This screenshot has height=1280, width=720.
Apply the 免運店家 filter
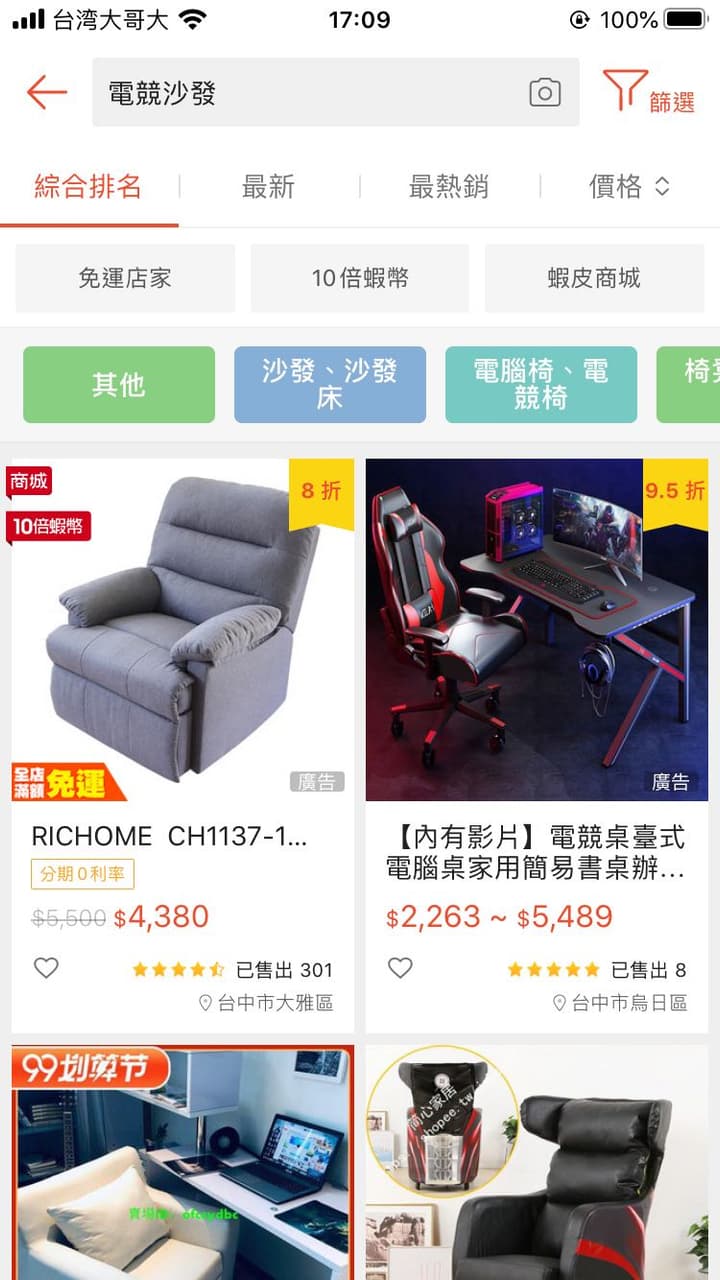(x=125, y=278)
